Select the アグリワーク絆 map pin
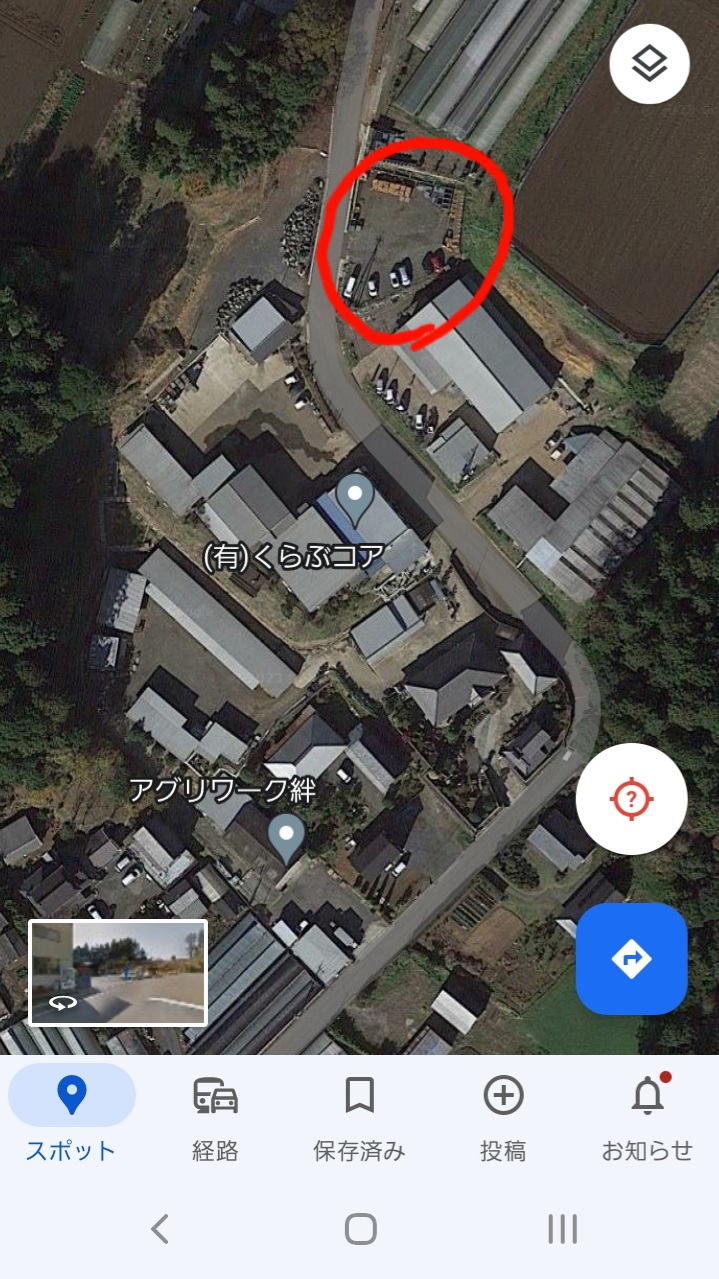The width and height of the screenshot is (719, 1279). click(288, 838)
